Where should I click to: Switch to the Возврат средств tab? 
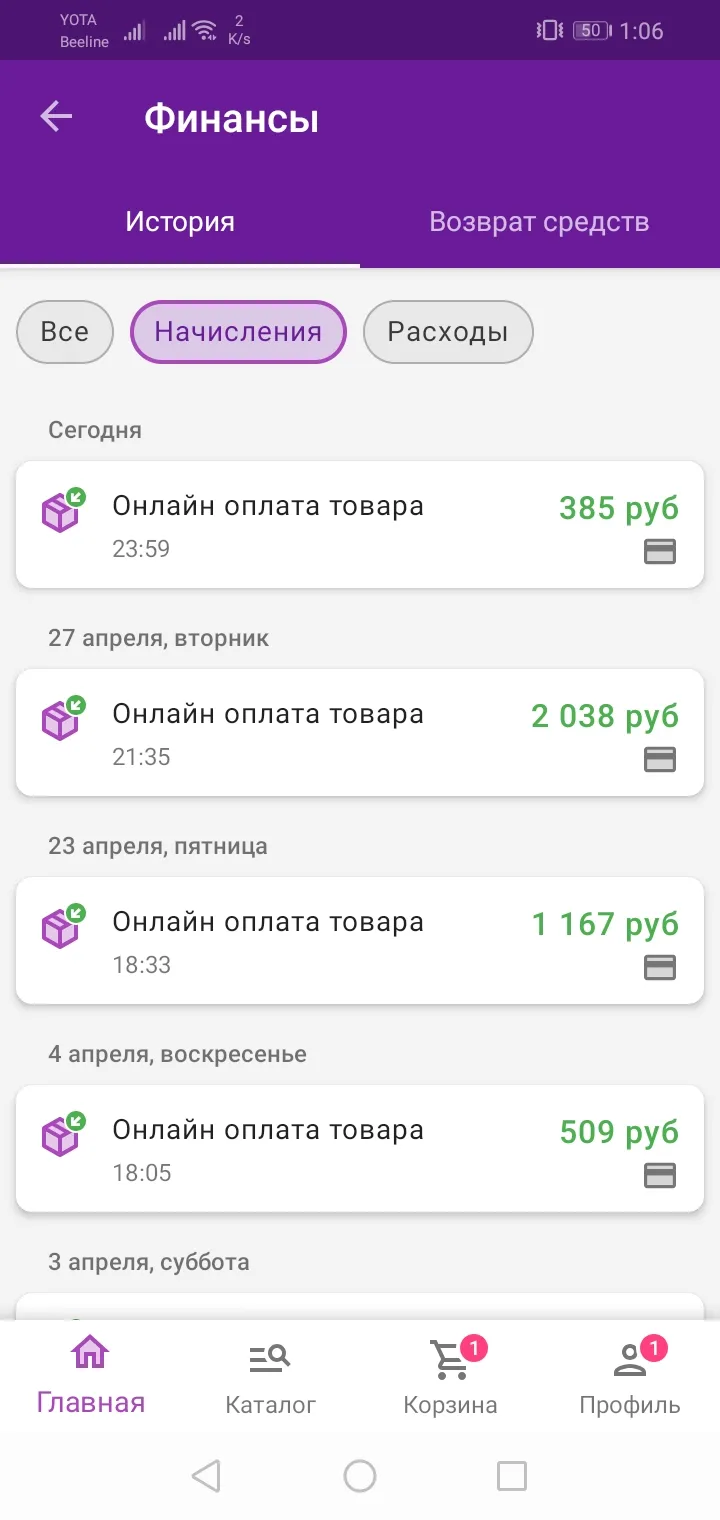point(540,221)
